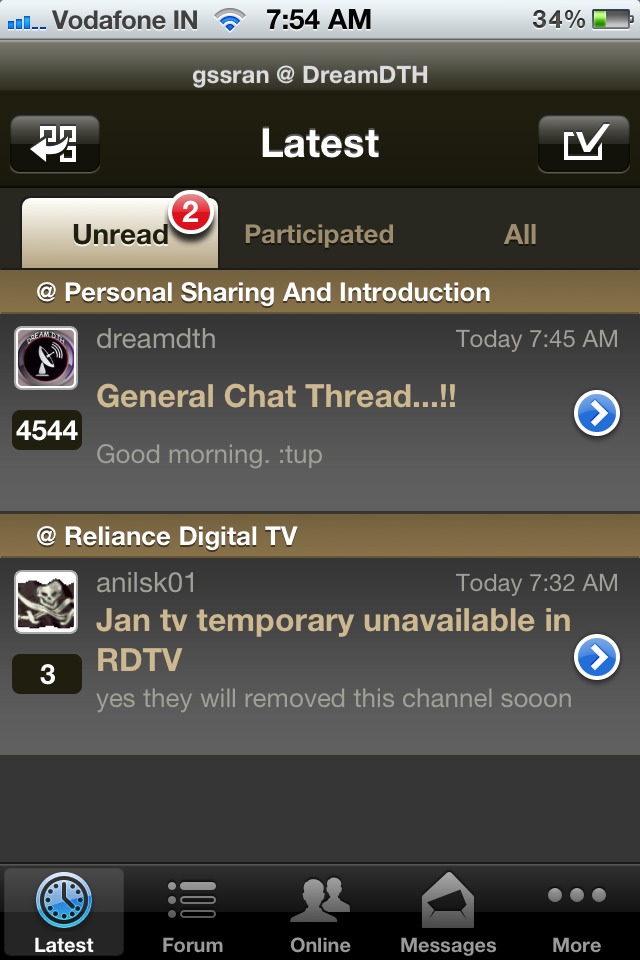Select the Latest tab in bottom bar
The image size is (640, 960).
pos(64,914)
